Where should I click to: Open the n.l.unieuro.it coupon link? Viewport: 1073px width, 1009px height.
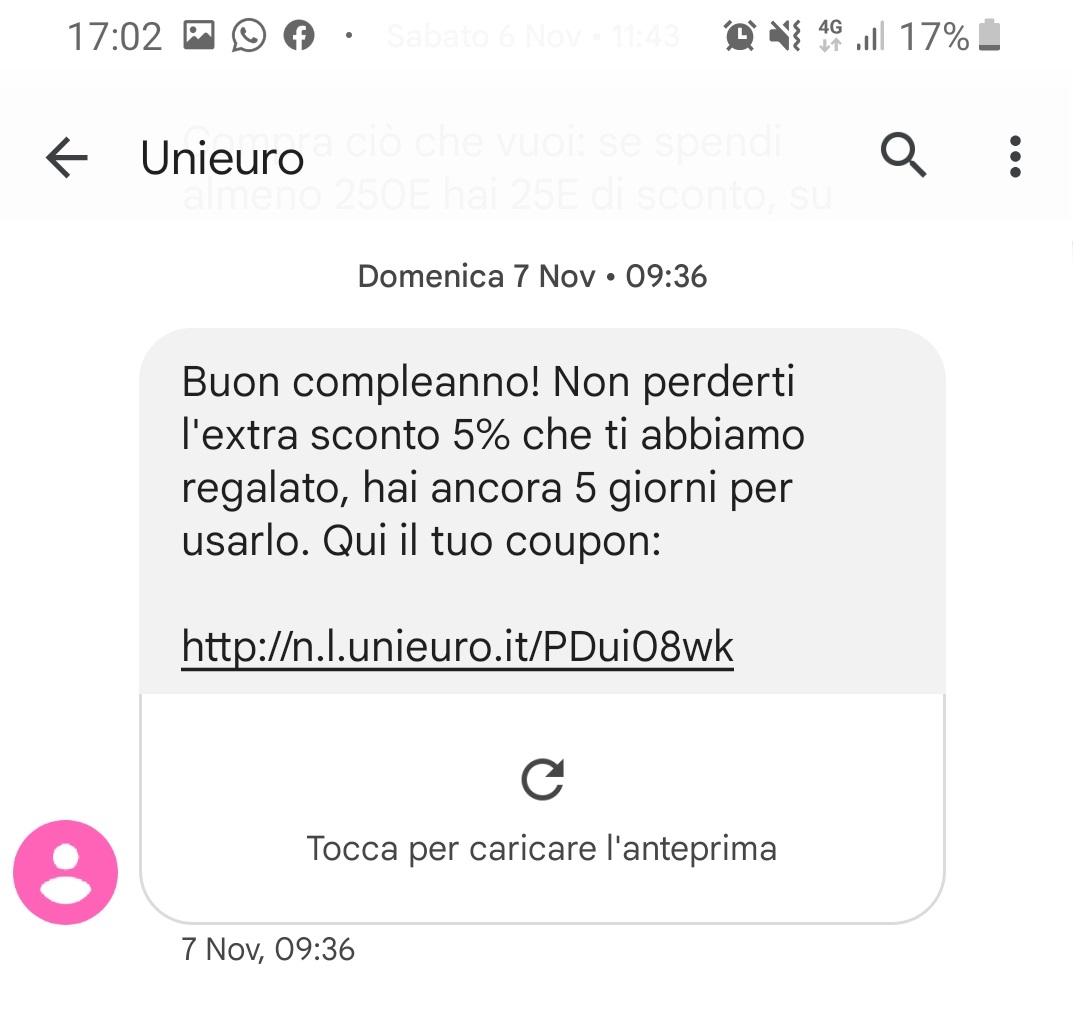(457, 647)
